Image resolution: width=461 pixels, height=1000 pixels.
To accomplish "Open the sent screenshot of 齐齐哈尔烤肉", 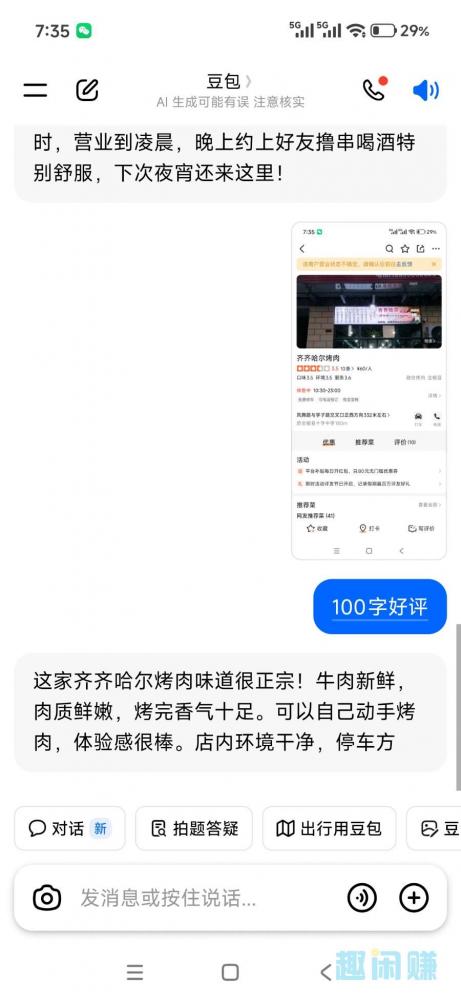I will (369, 390).
